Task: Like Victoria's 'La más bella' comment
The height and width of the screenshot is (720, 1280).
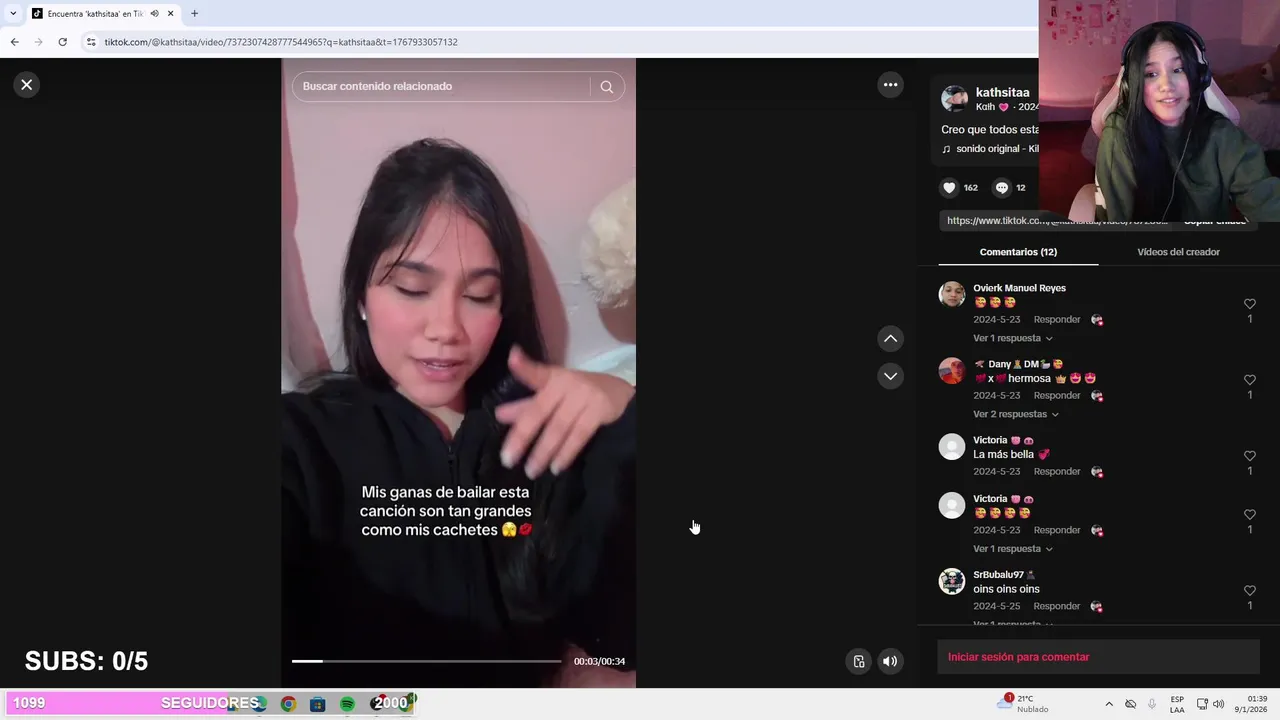Action: pyautogui.click(x=1249, y=456)
